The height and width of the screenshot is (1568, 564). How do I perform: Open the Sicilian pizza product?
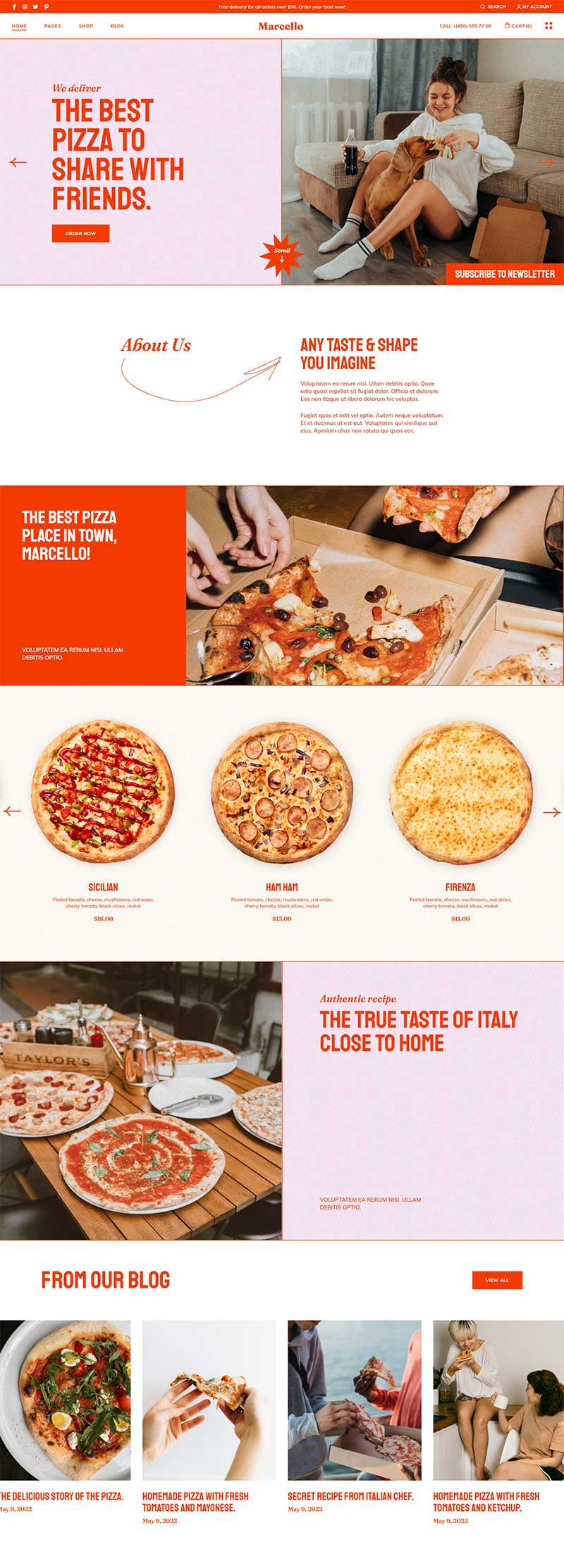[103, 887]
